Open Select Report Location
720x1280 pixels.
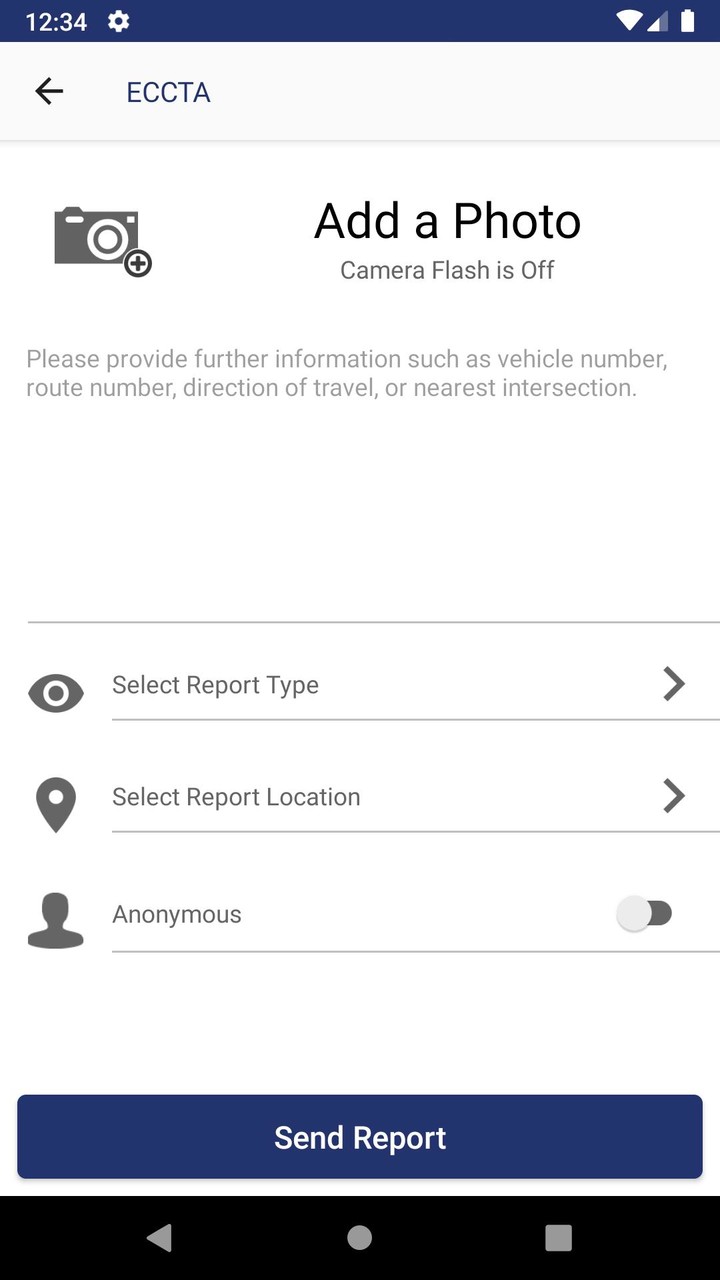pyautogui.click(x=400, y=797)
